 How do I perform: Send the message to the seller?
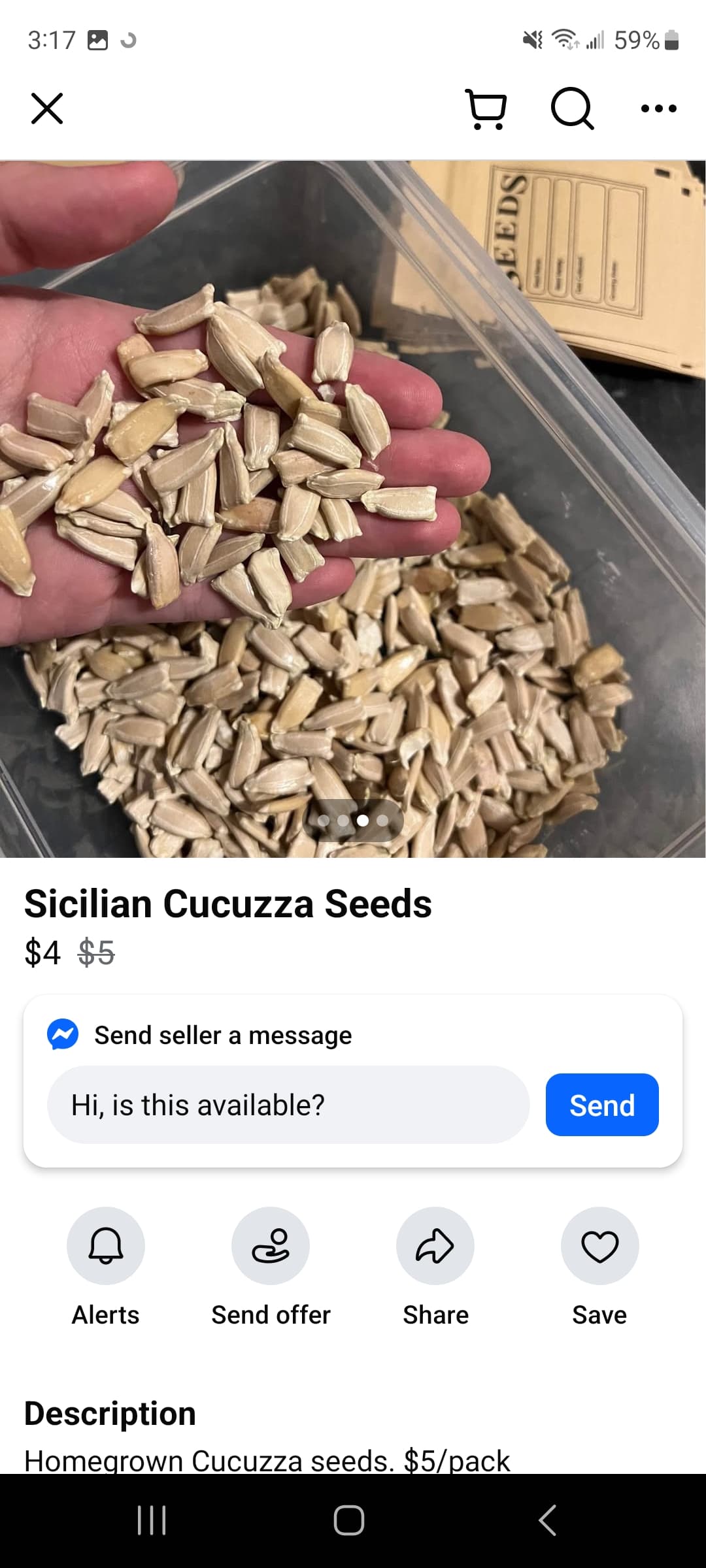coord(602,1105)
